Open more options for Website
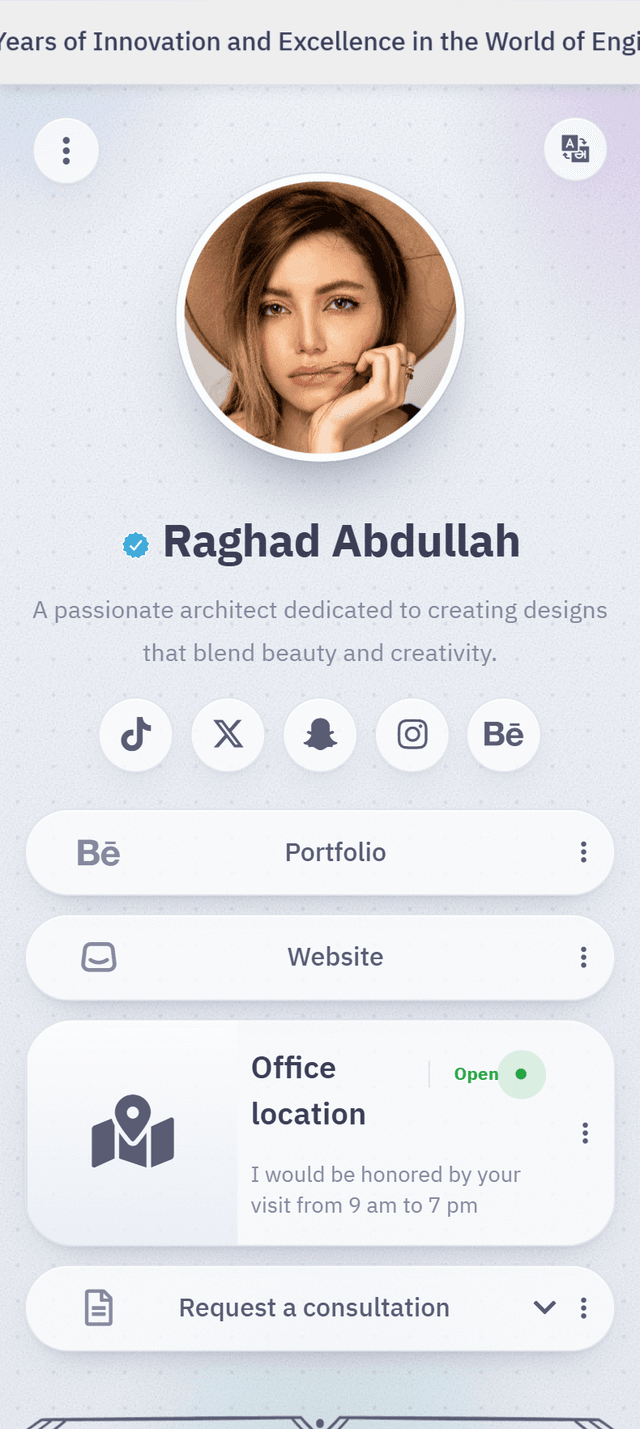Image resolution: width=640 pixels, height=1429 pixels. 584,957
